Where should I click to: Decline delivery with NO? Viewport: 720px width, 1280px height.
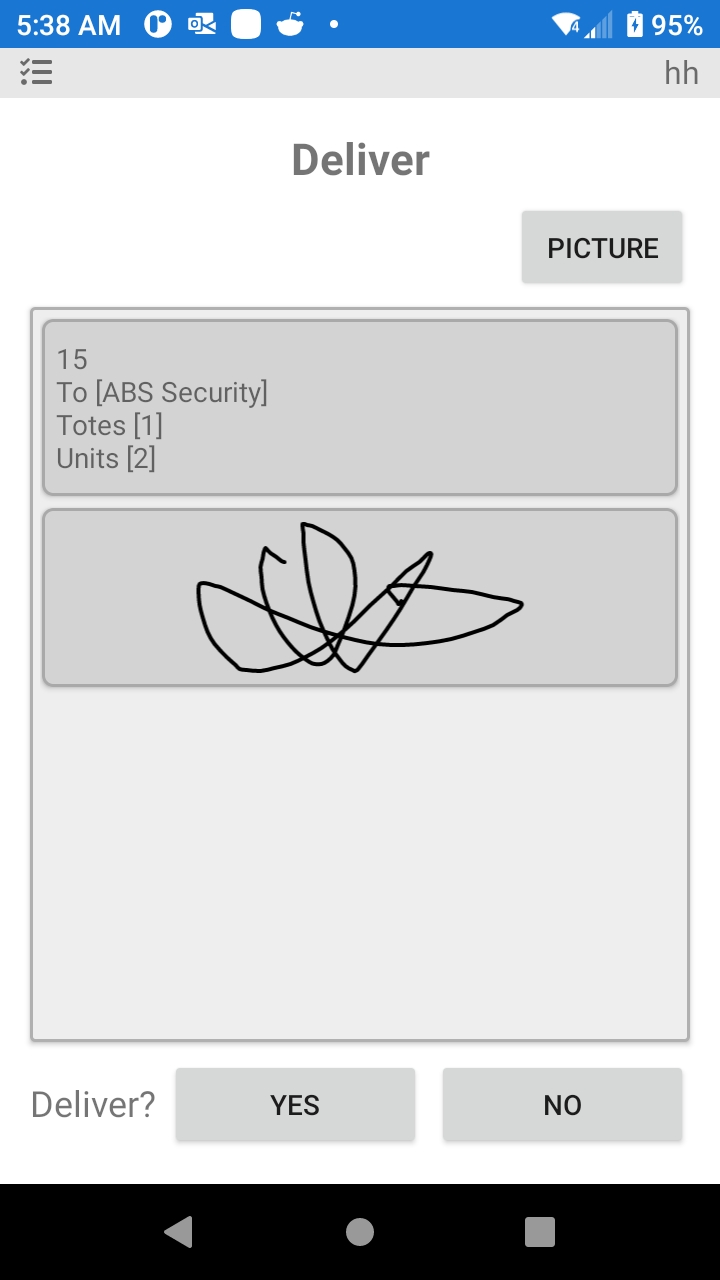[562, 1104]
